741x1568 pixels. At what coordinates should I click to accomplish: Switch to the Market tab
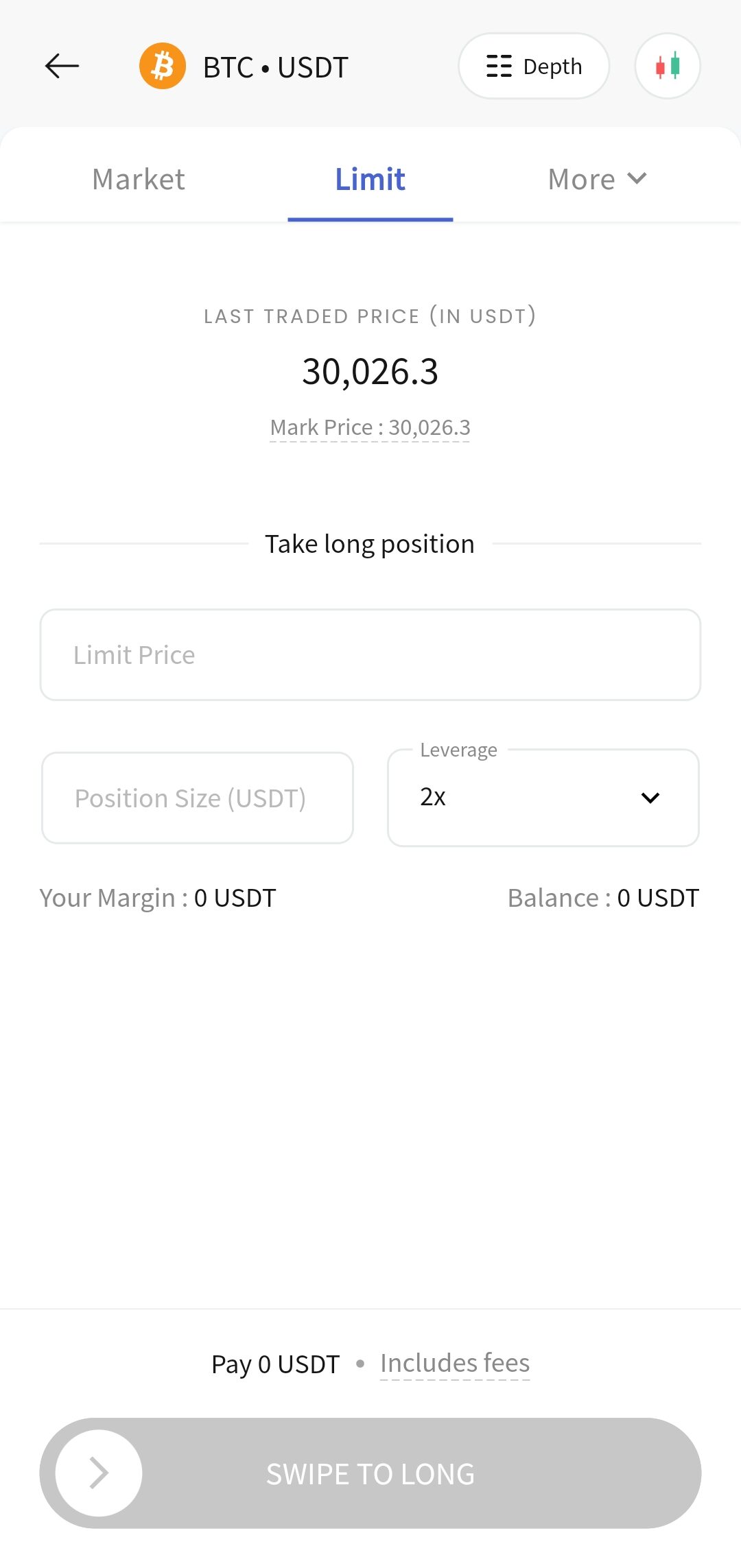pyautogui.click(x=139, y=180)
